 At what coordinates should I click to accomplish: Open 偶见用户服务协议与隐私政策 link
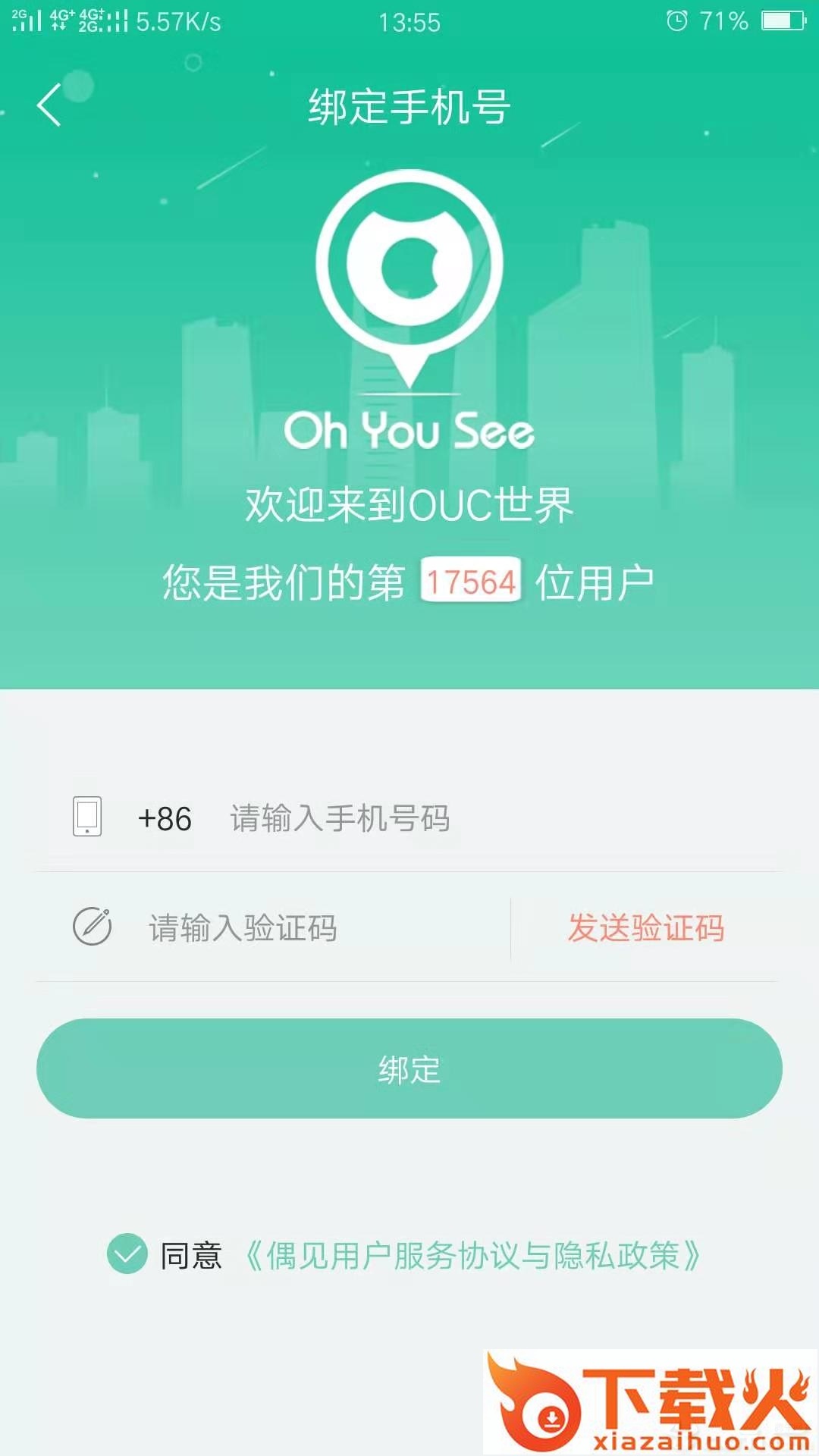tap(472, 1256)
